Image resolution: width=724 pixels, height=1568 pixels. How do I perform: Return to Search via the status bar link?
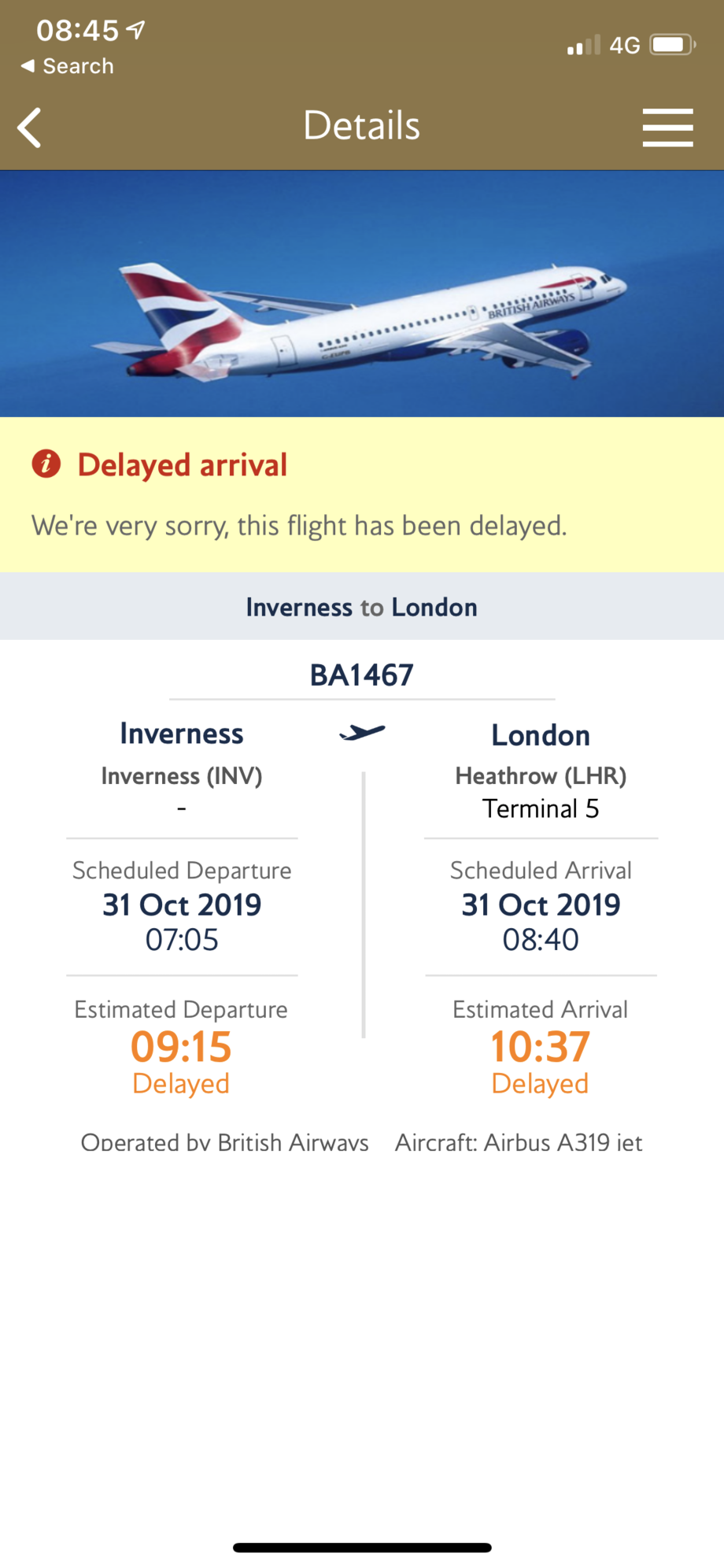68,66
